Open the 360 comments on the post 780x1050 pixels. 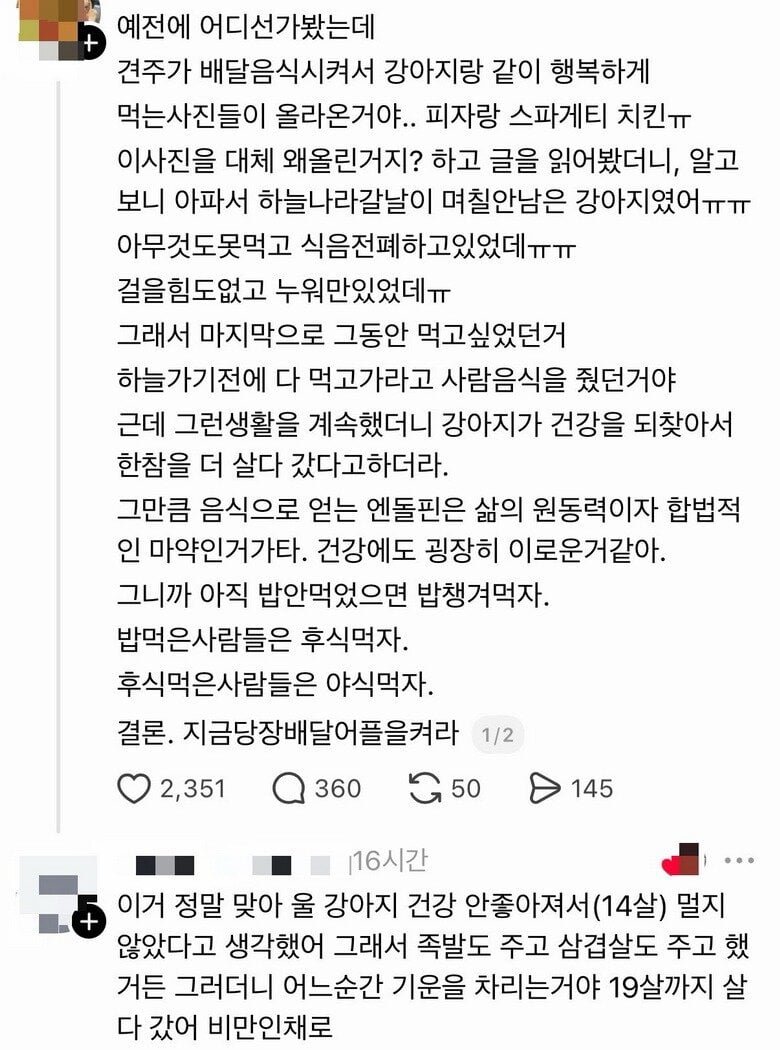point(289,789)
